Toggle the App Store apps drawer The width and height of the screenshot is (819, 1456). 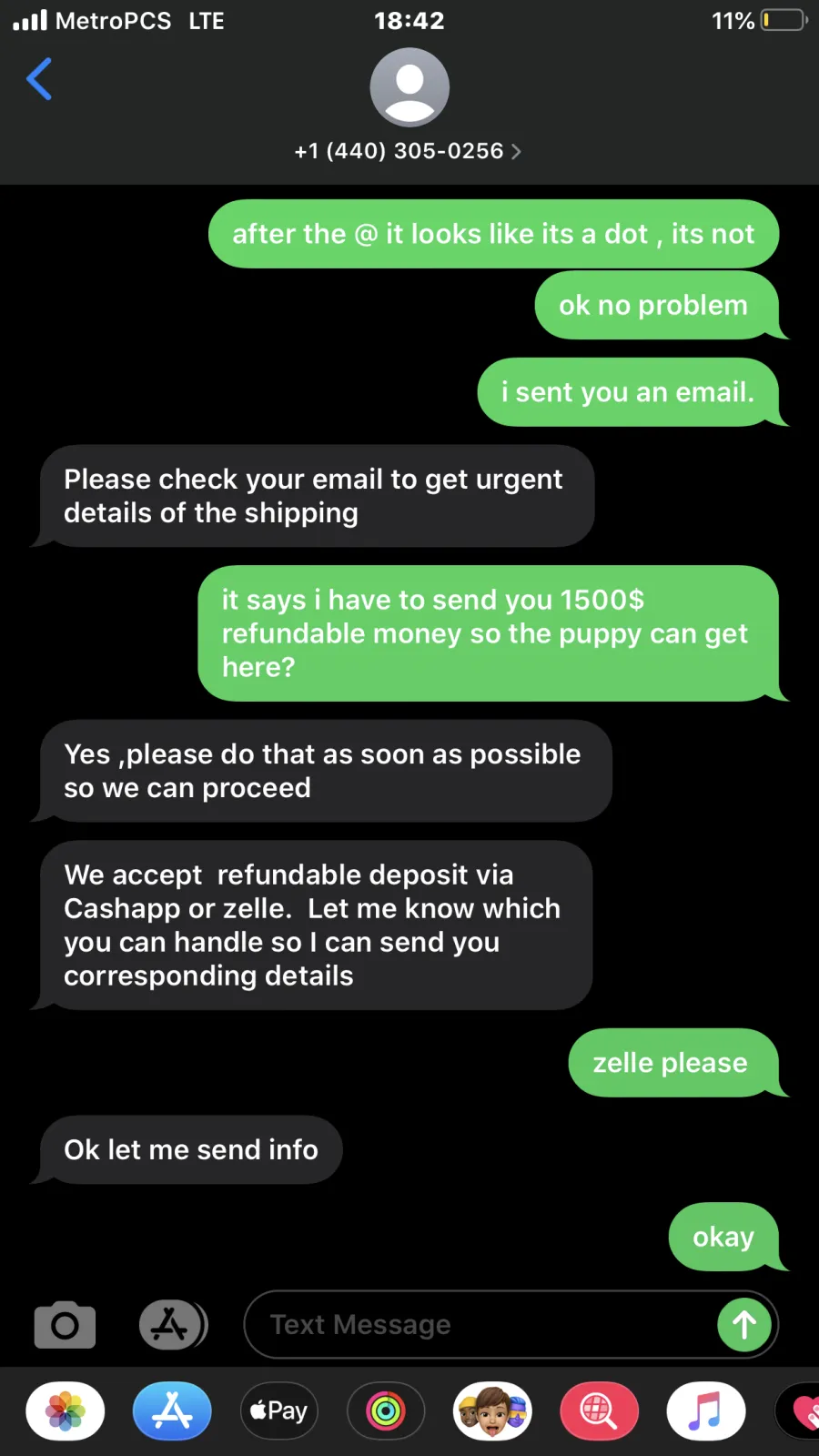click(x=173, y=1325)
